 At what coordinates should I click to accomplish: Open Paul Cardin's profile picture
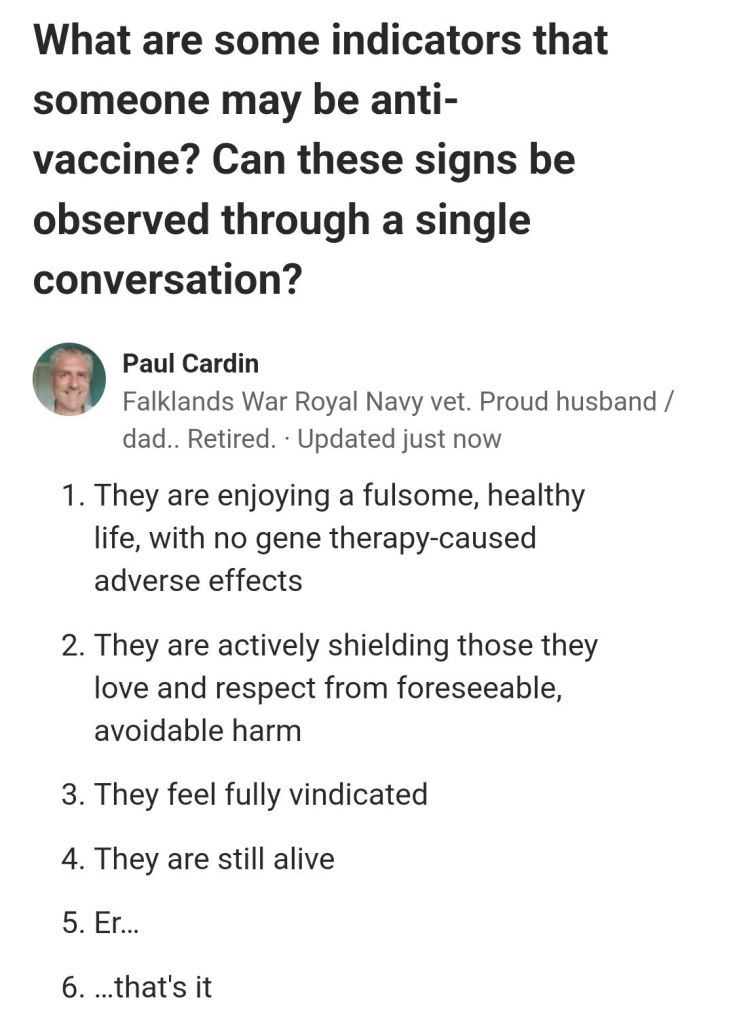pyautogui.click(x=69, y=379)
